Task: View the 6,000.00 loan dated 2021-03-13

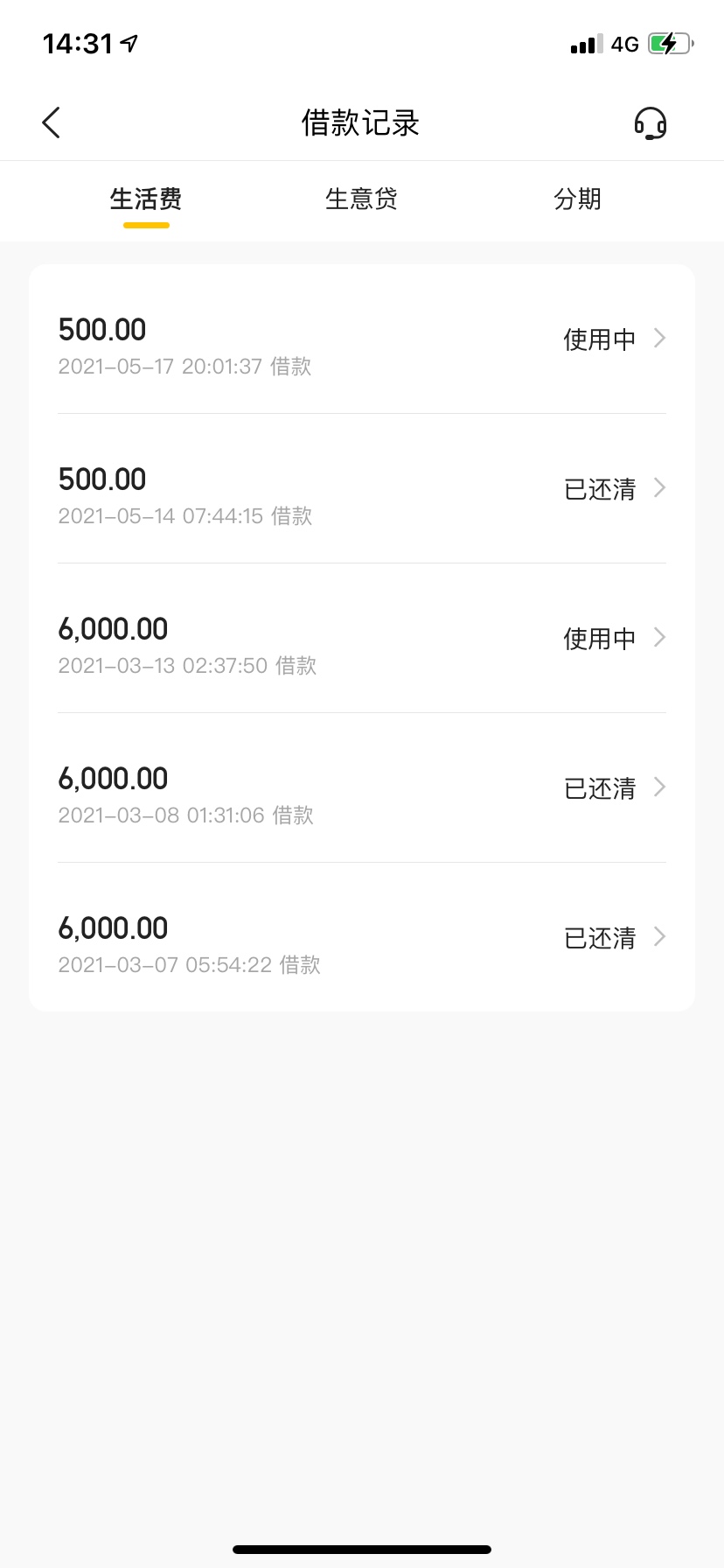Action: click(362, 638)
